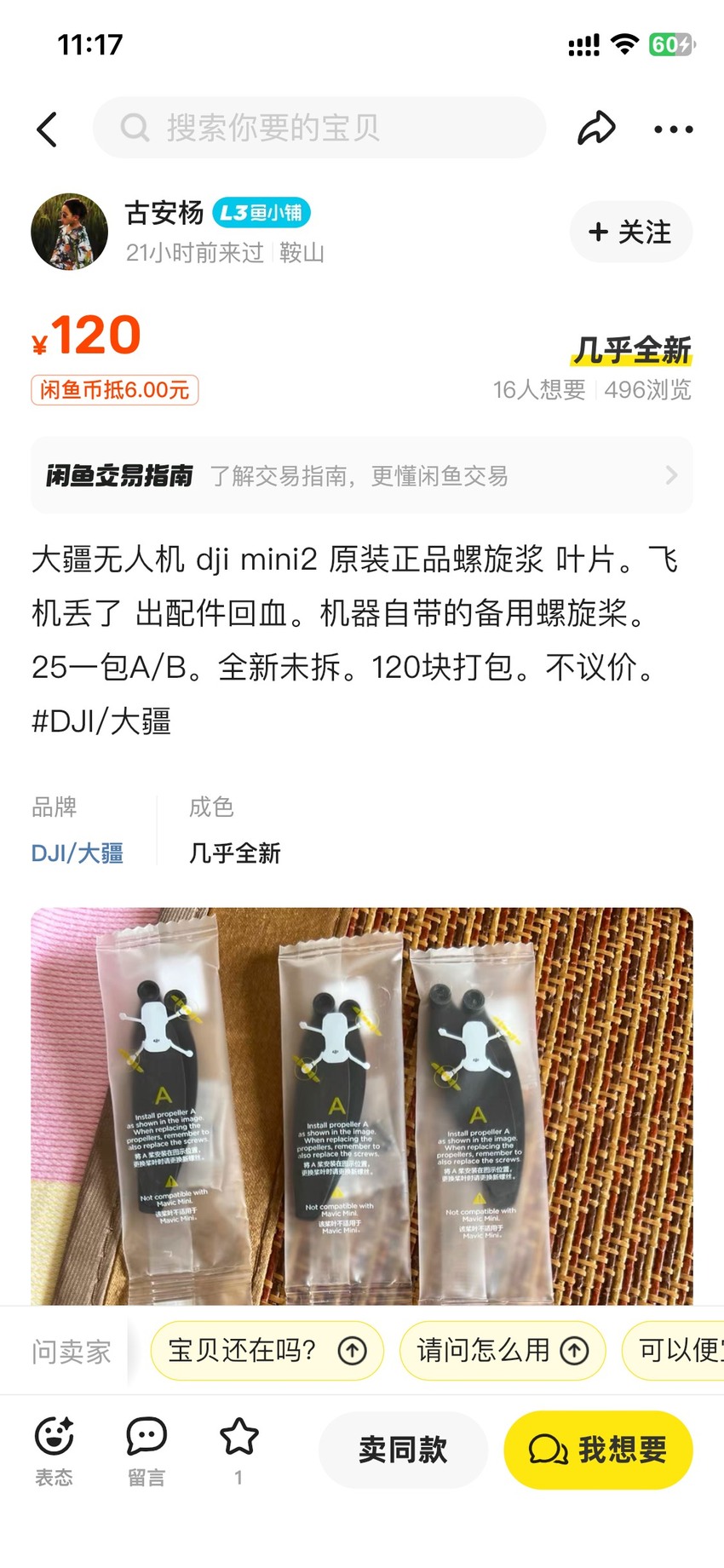Image resolution: width=724 pixels, height=1568 pixels.
Task: Ask seller 宝贝还在吗?
Action: tap(267, 1350)
